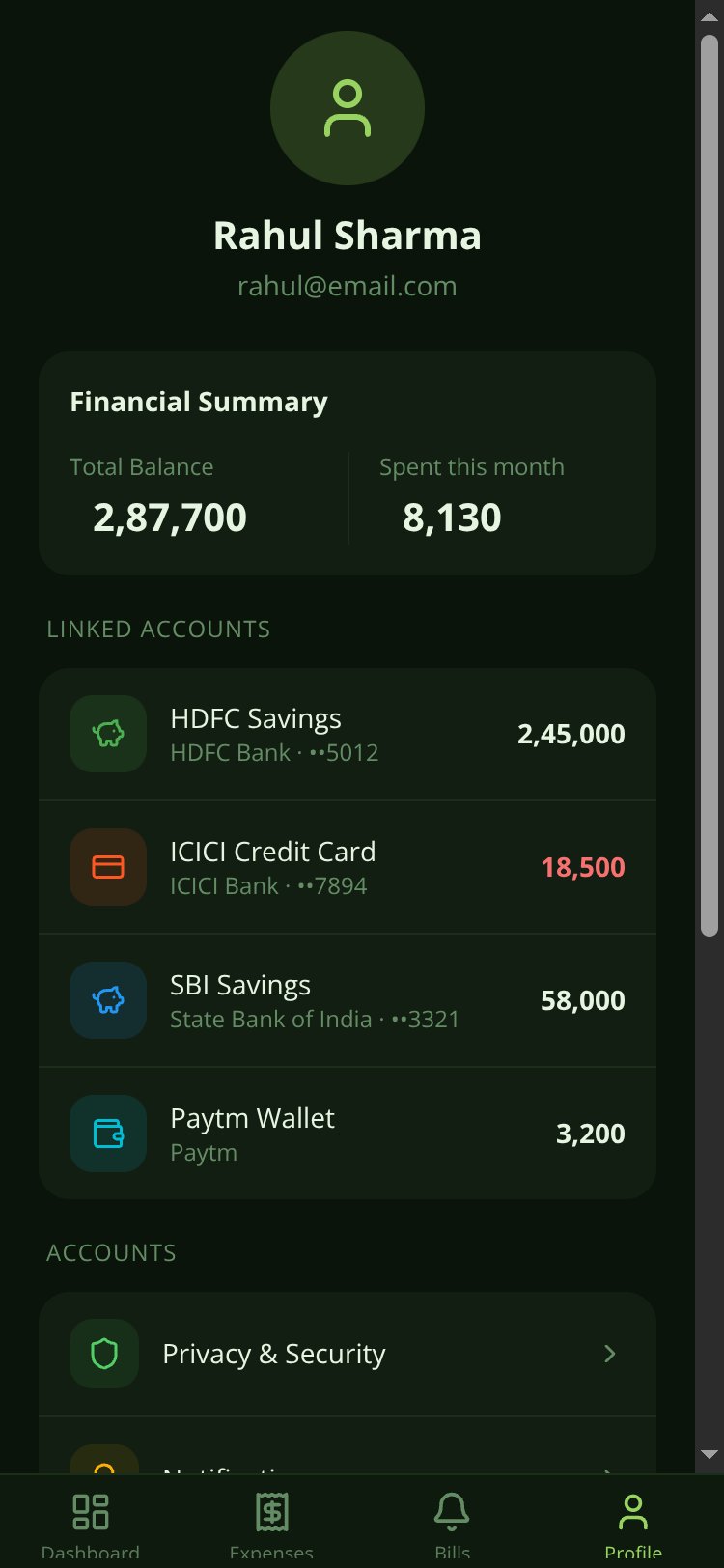Open the Bills tab
Image resolution: width=724 pixels, height=1568 pixels.
click(x=452, y=1524)
